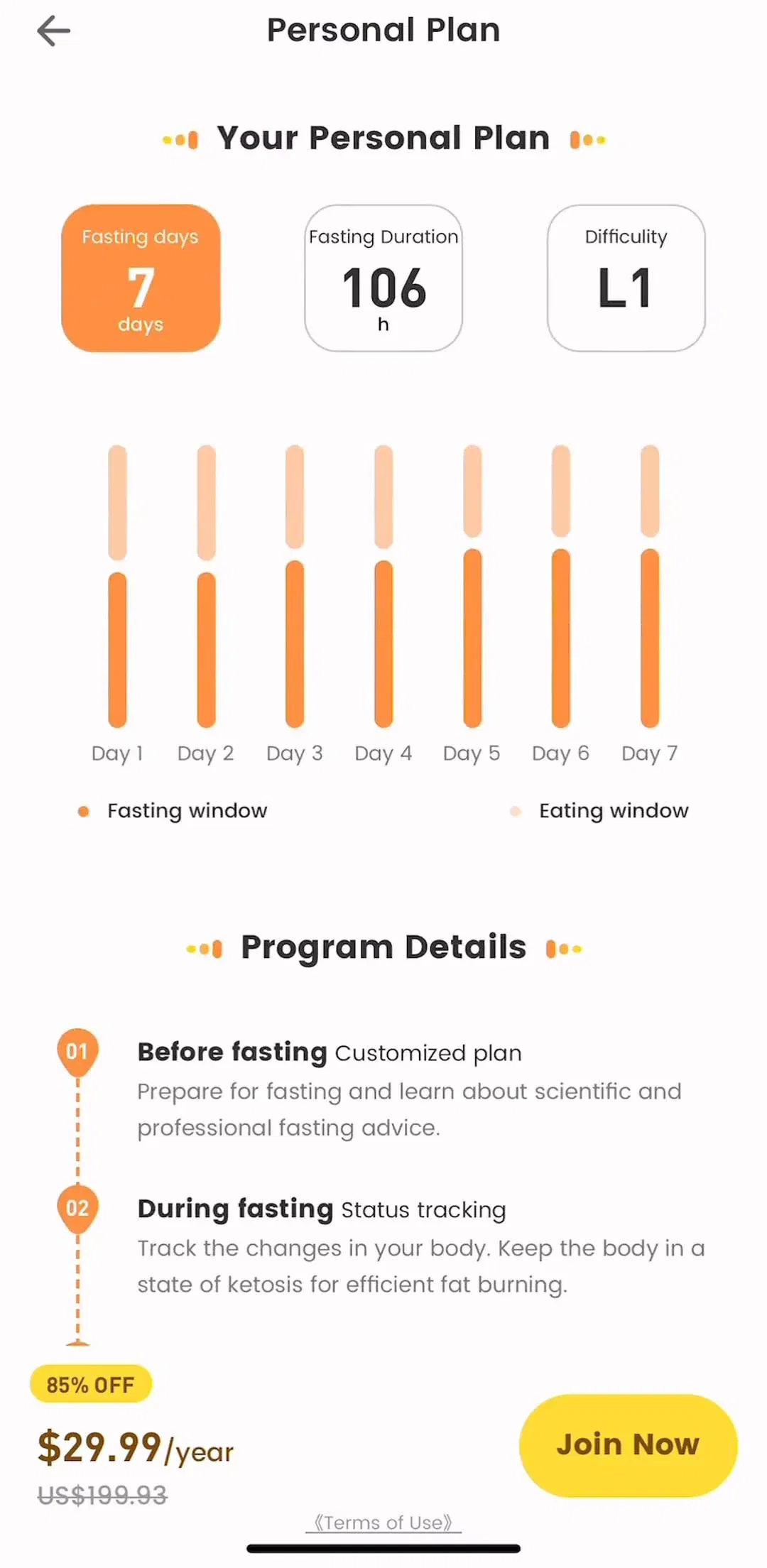This screenshot has height=1568, width=767.
Task: Select the Difficulty L1 card
Action: [626, 278]
